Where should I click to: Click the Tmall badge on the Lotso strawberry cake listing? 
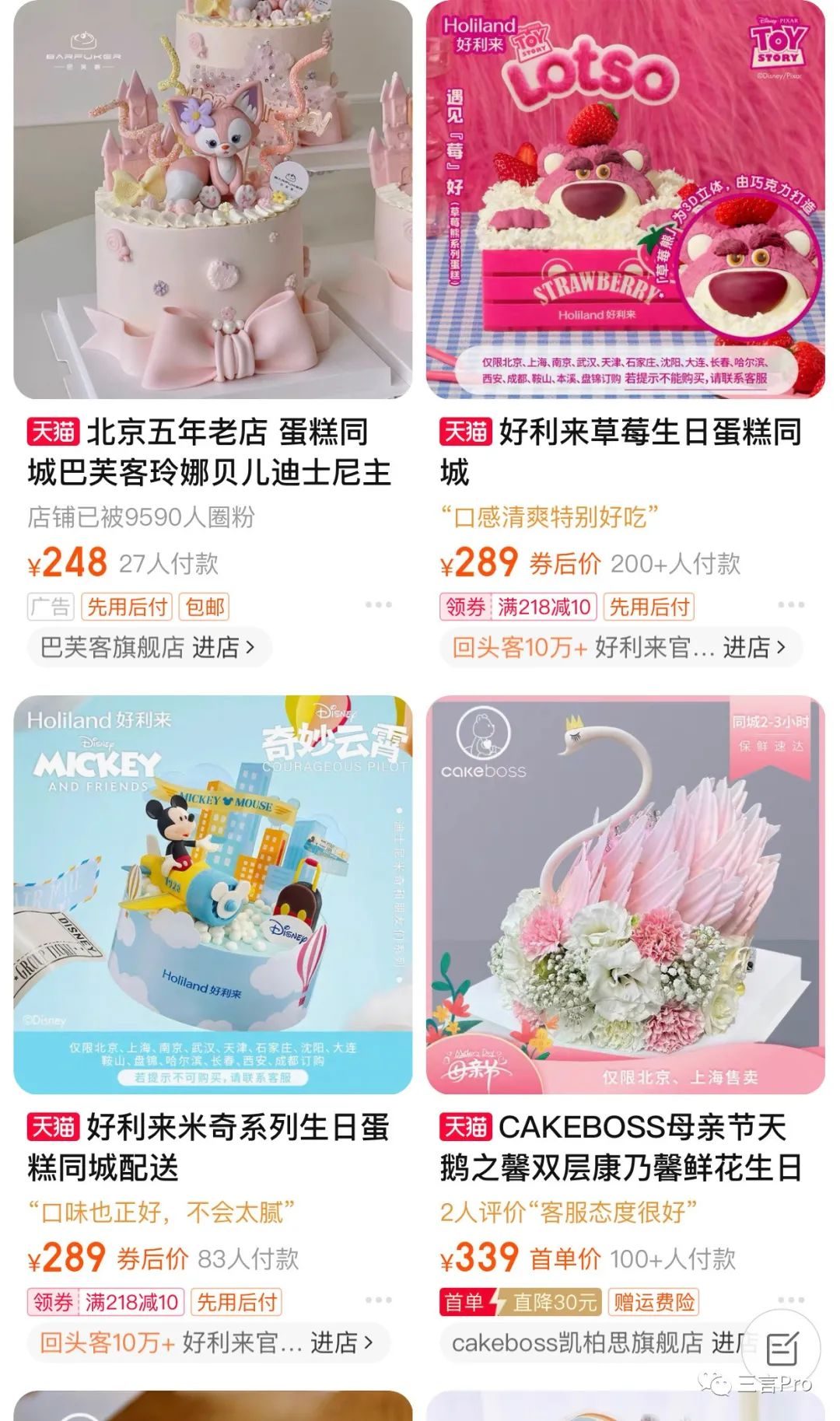(x=467, y=430)
